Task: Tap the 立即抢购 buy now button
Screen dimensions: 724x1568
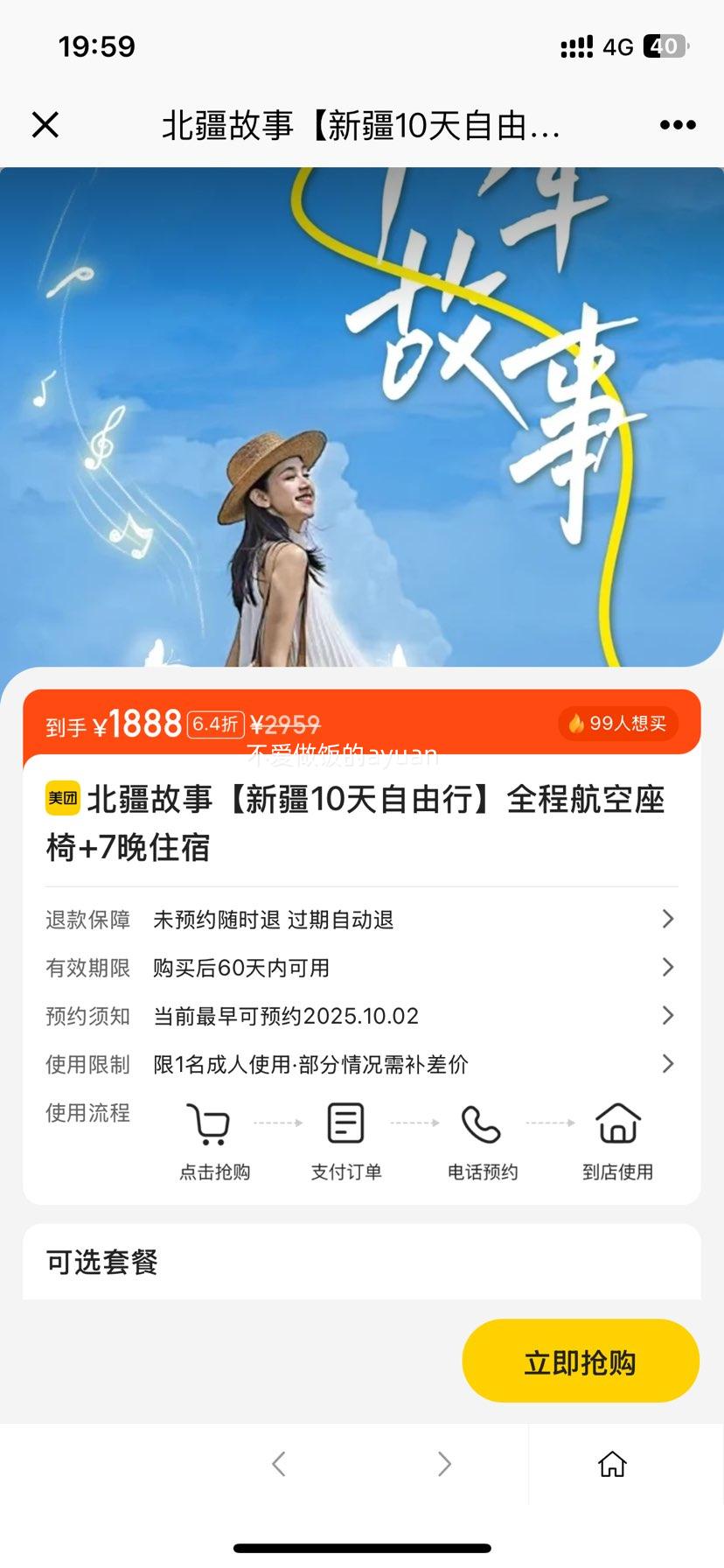Action: [x=580, y=1361]
